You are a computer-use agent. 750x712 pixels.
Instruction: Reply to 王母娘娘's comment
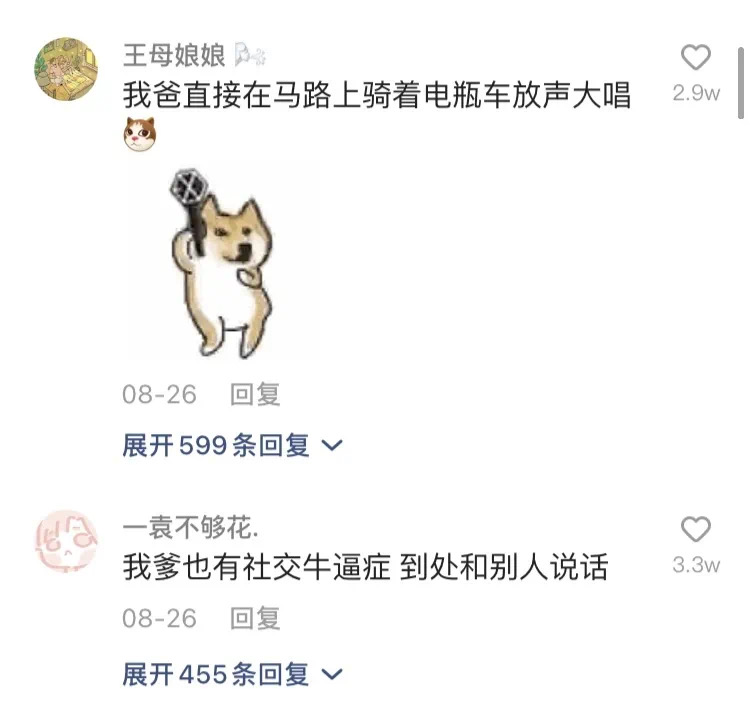click(255, 395)
